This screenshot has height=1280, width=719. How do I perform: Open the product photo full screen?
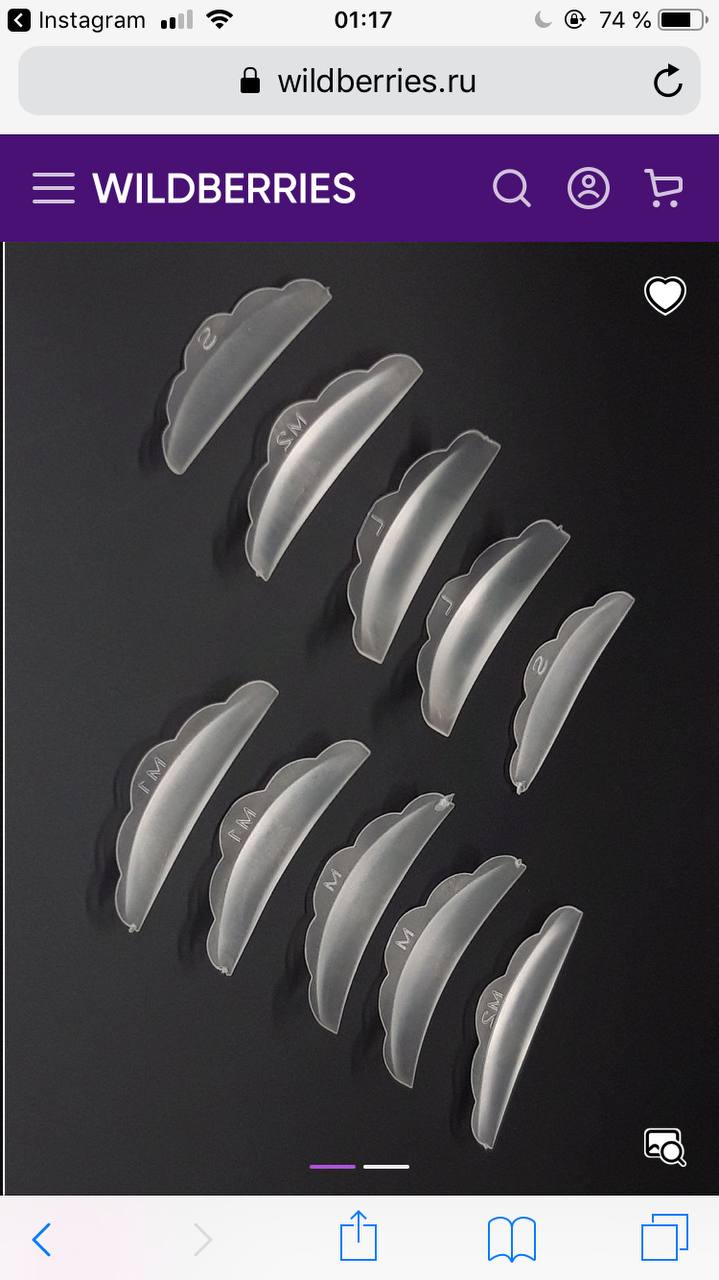point(360,700)
